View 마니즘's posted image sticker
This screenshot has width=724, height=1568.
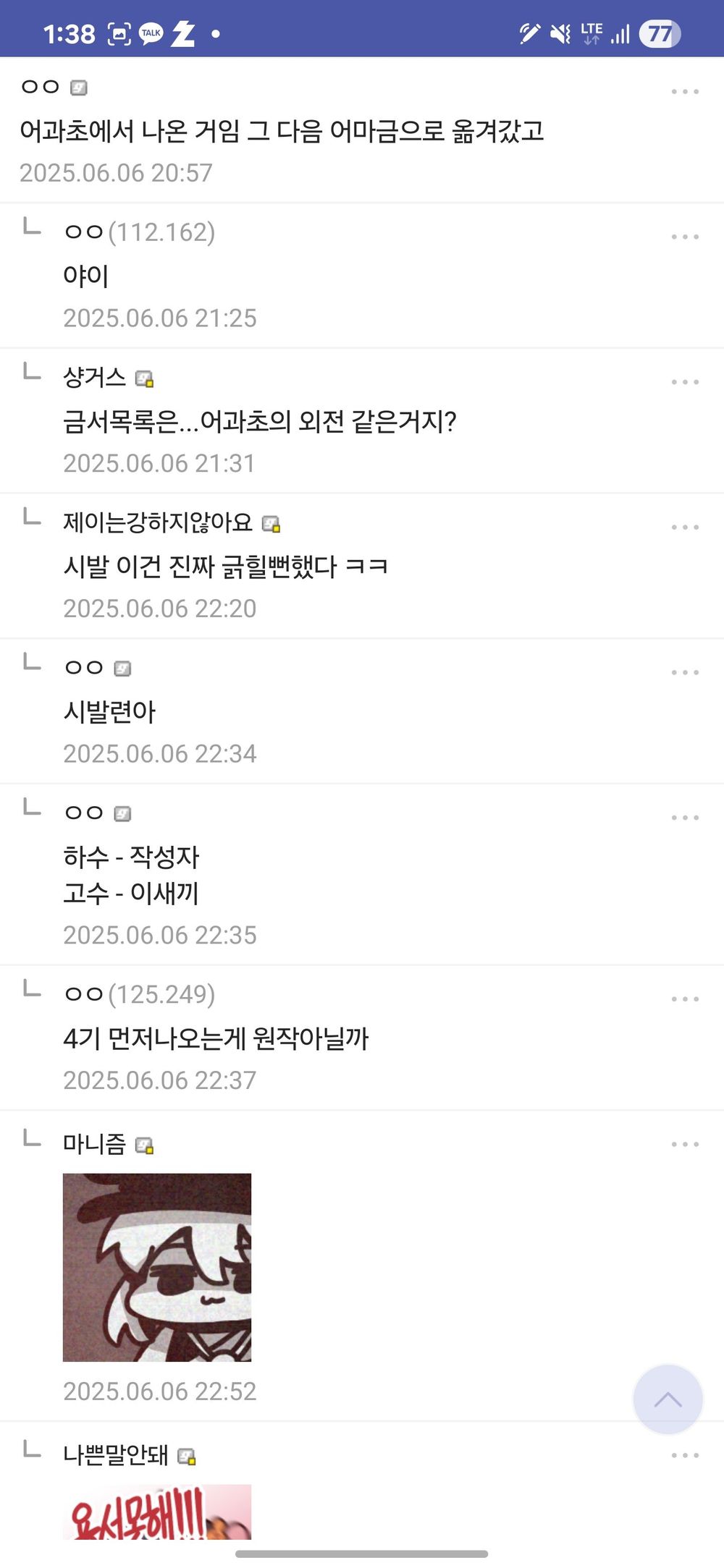[x=157, y=1267]
